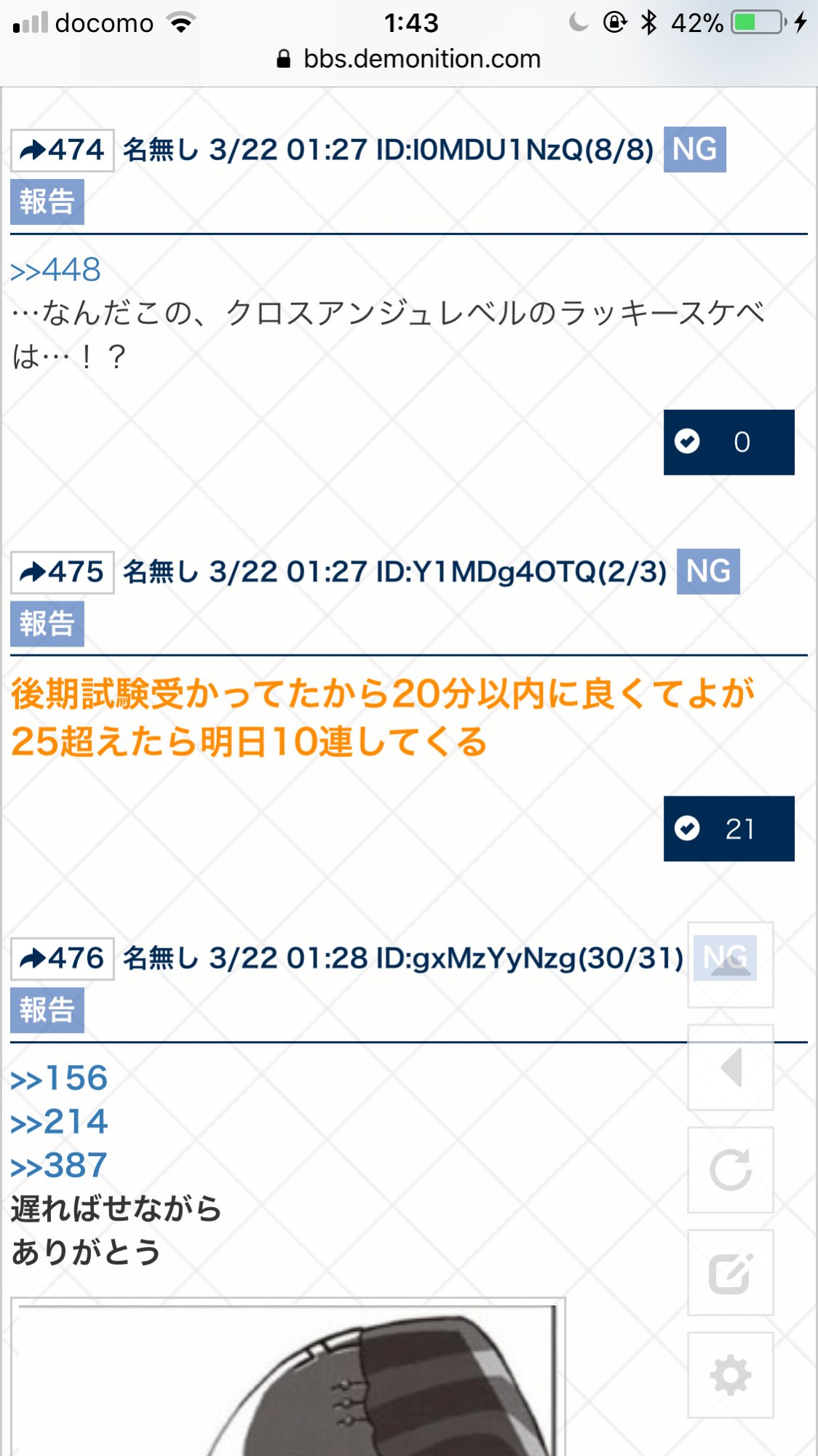818x1456 pixels.
Task: Write a new post via the compose icon
Action: pyautogui.click(x=731, y=1273)
